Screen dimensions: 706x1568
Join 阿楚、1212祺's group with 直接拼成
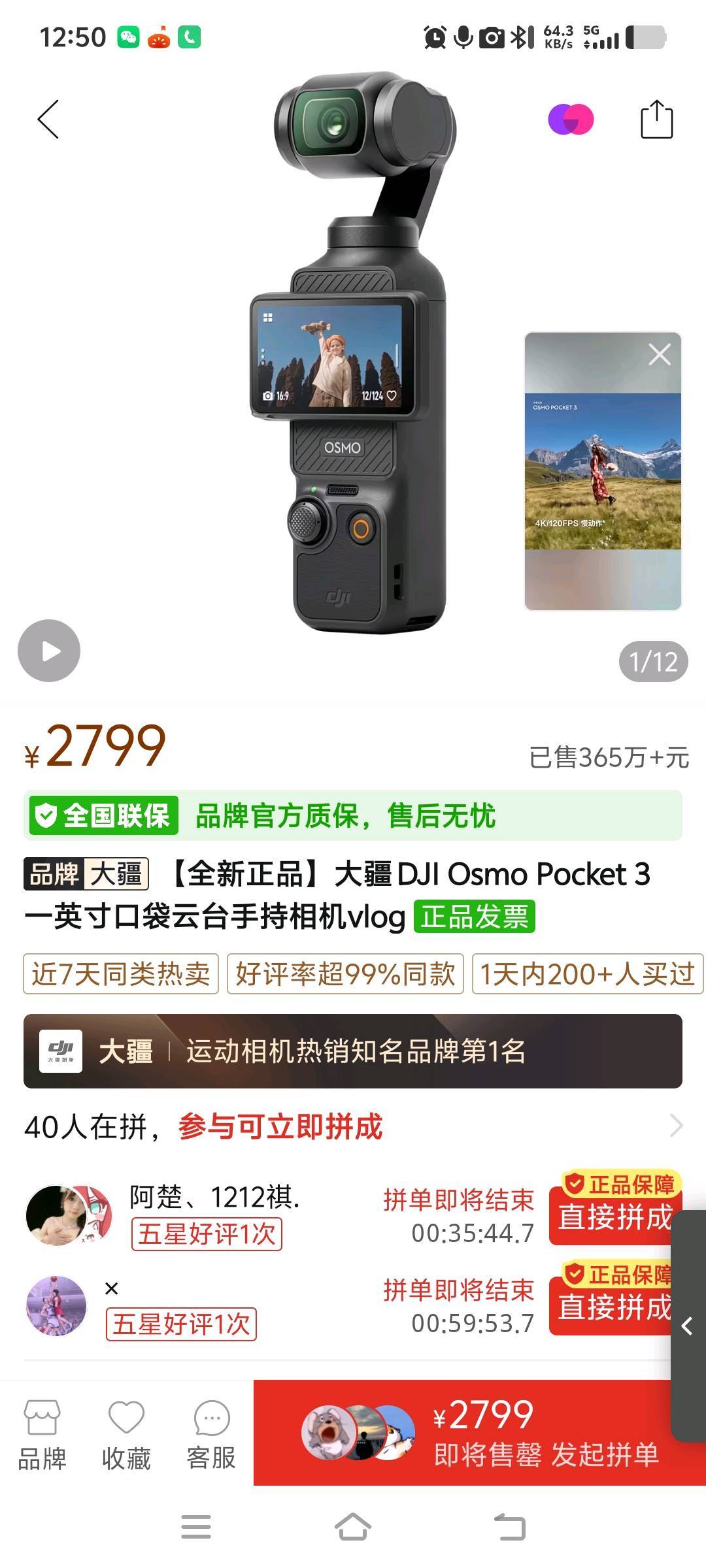(x=613, y=1217)
